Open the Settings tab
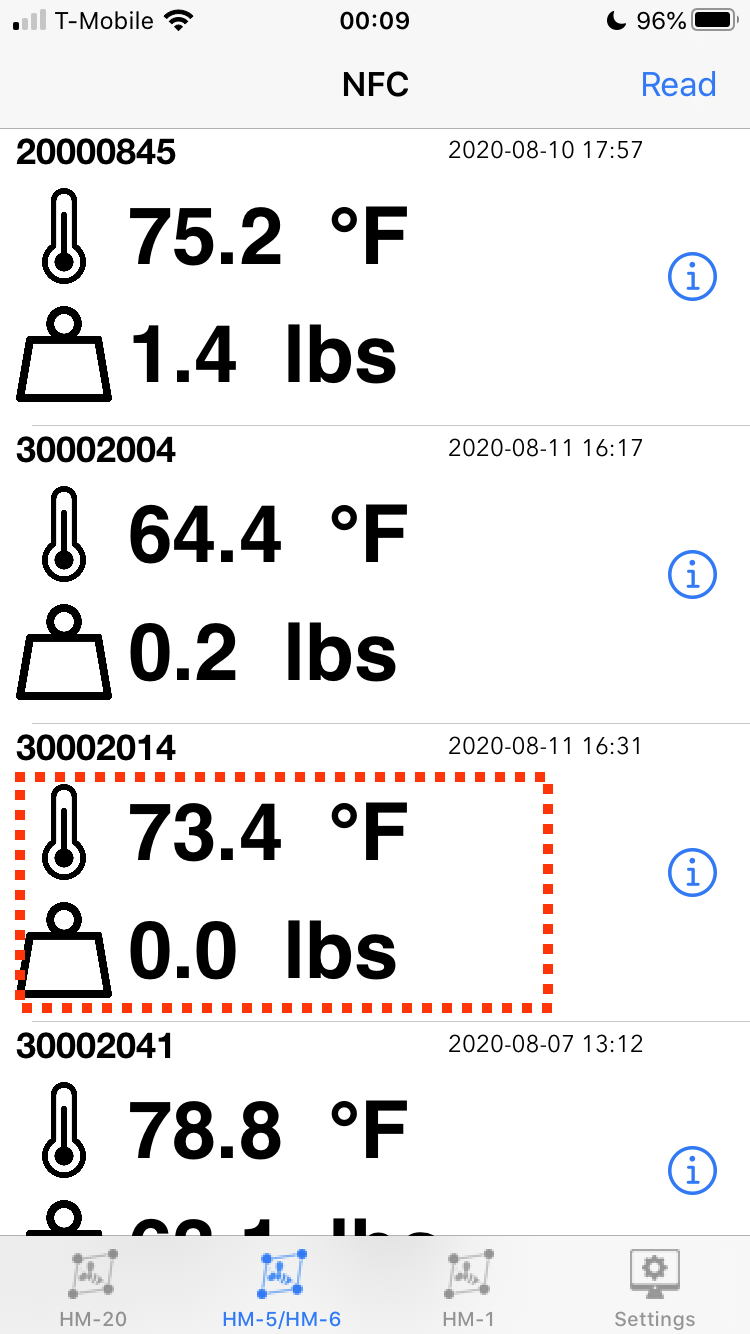This screenshot has width=750, height=1334. pos(655,1288)
